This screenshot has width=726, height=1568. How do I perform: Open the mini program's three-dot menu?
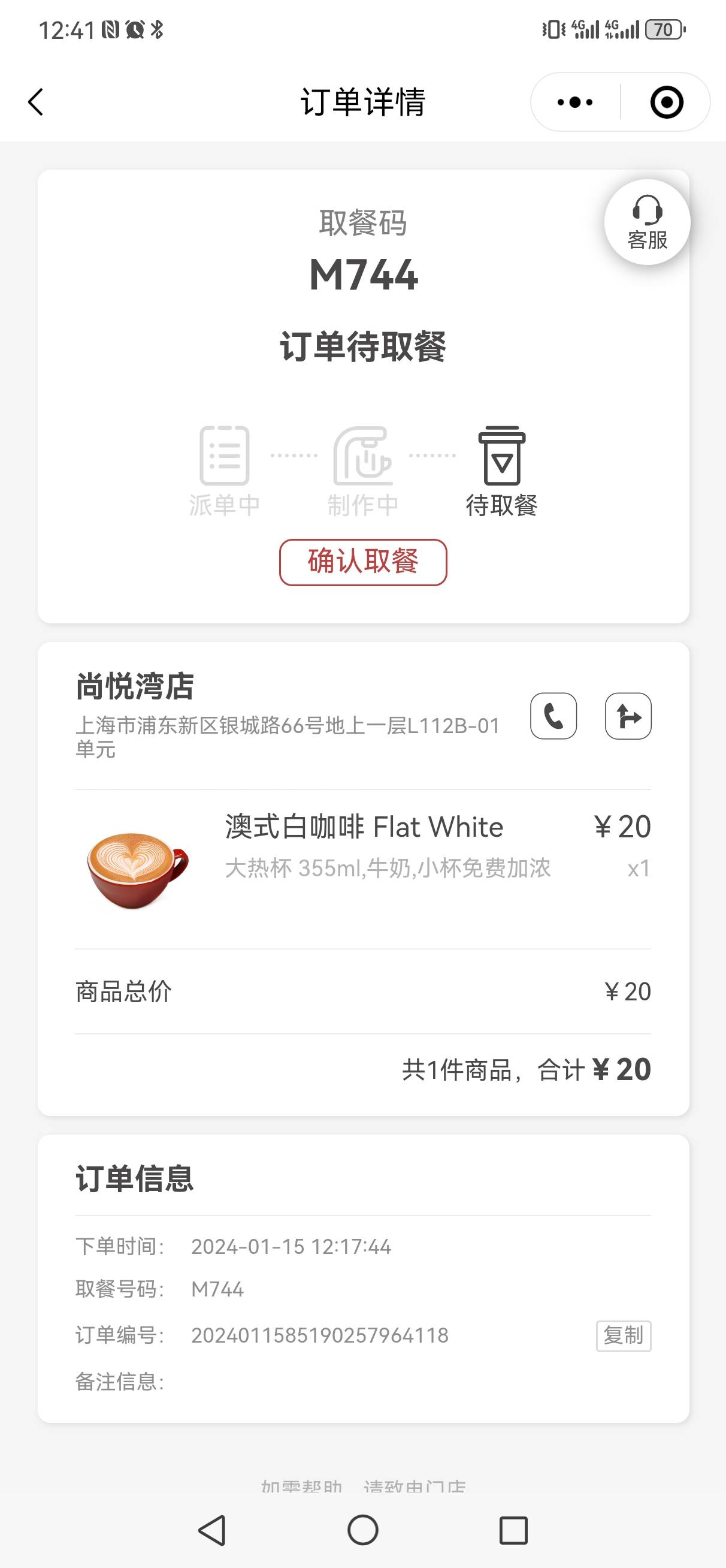pyautogui.click(x=575, y=102)
